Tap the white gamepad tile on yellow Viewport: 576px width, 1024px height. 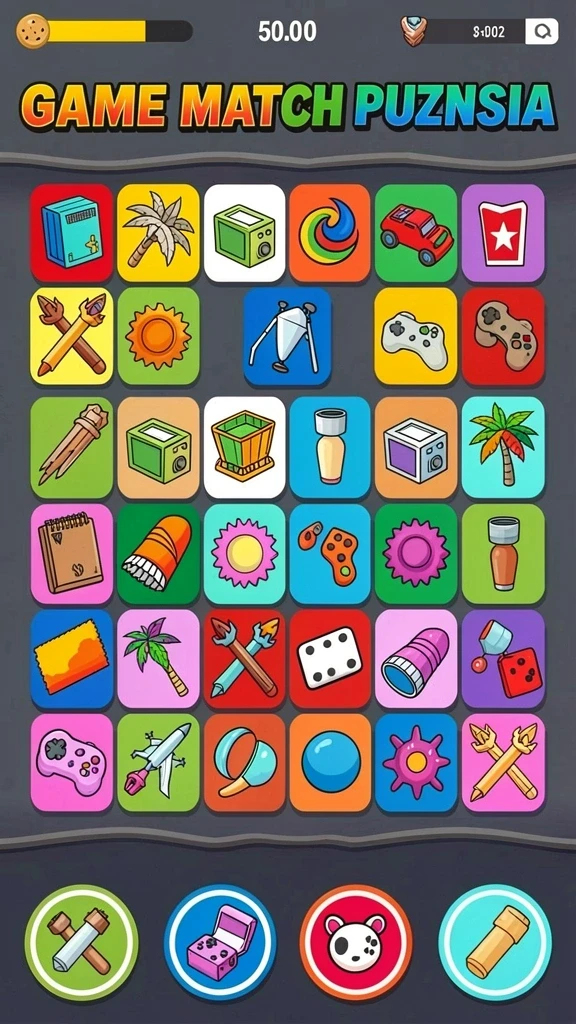(415, 336)
